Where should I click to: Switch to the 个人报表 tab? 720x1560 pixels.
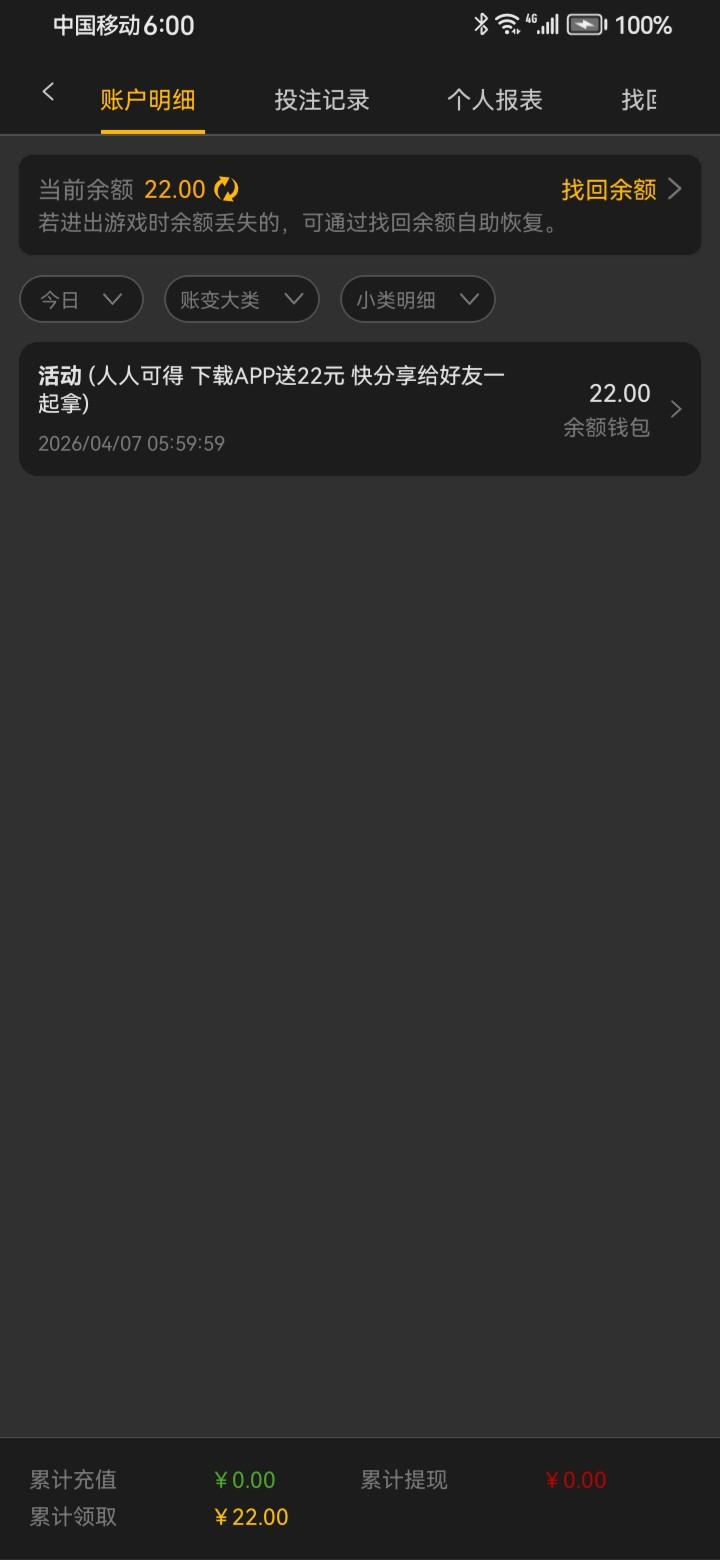494,100
